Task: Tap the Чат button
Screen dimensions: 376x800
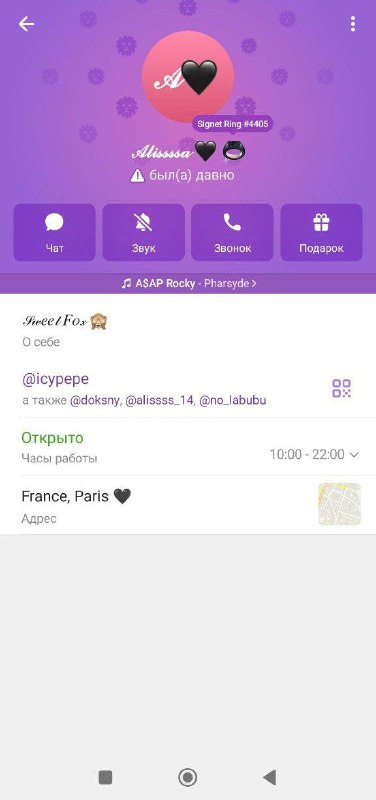Action: click(55, 233)
